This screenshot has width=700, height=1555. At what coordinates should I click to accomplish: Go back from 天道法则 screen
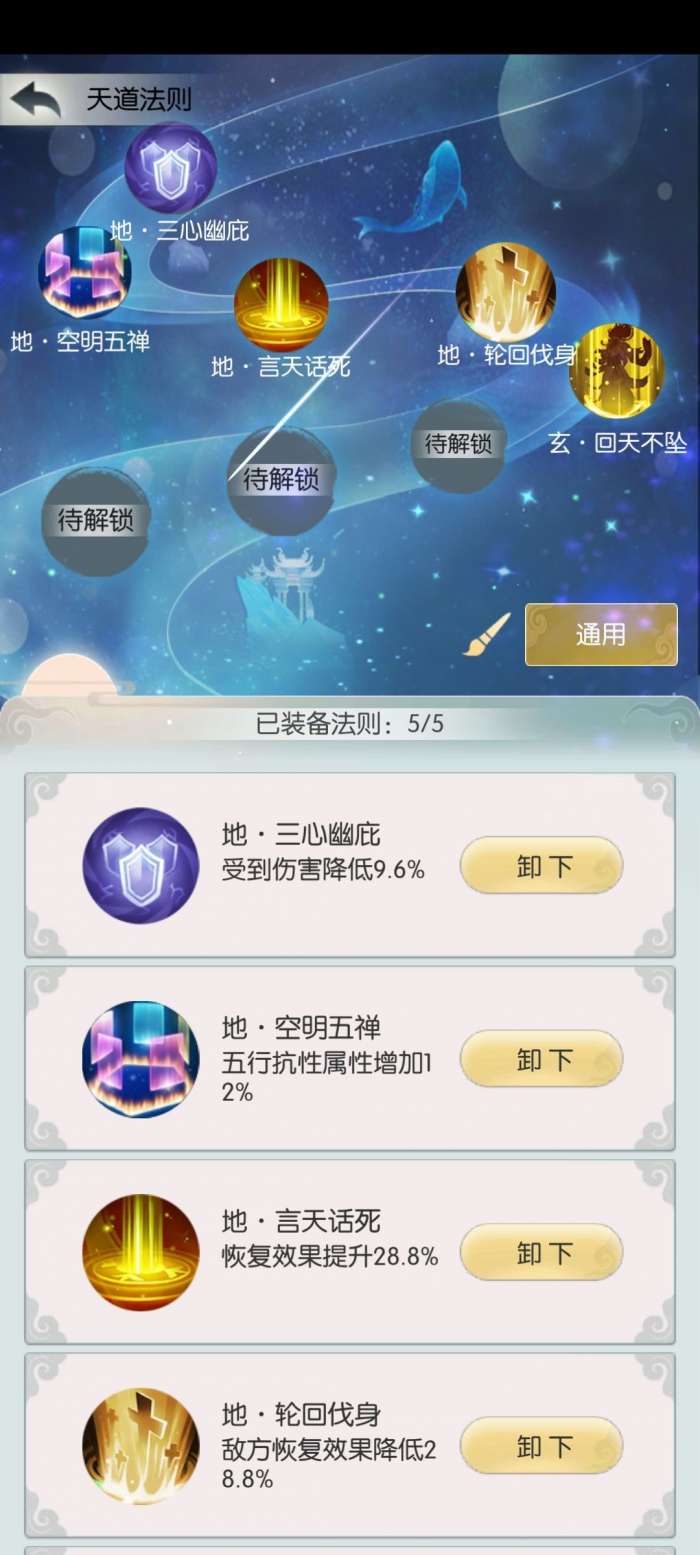36,99
